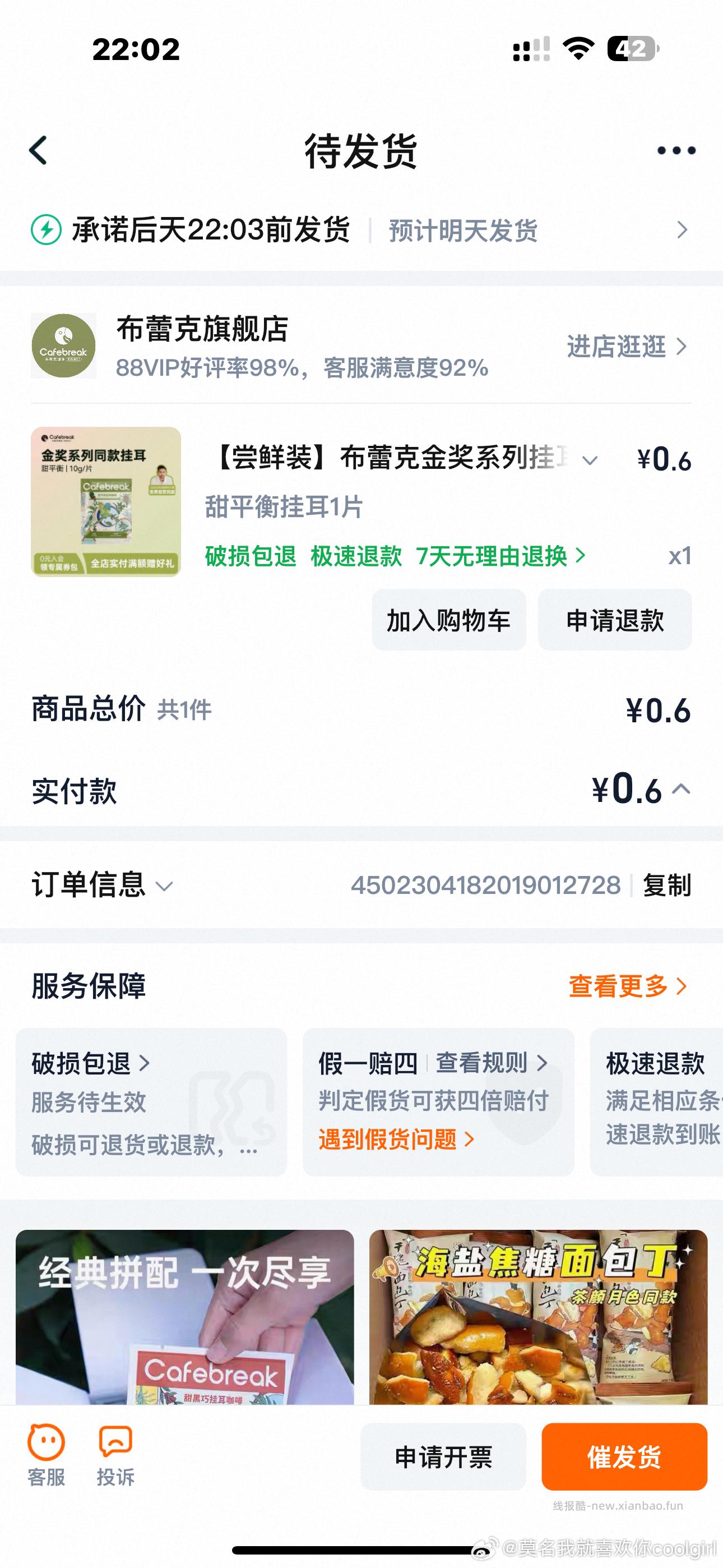Viewport: 723px width, 1568px height.
Task: Open 查看规则 fake-goods compensation rules
Action: [481, 1063]
